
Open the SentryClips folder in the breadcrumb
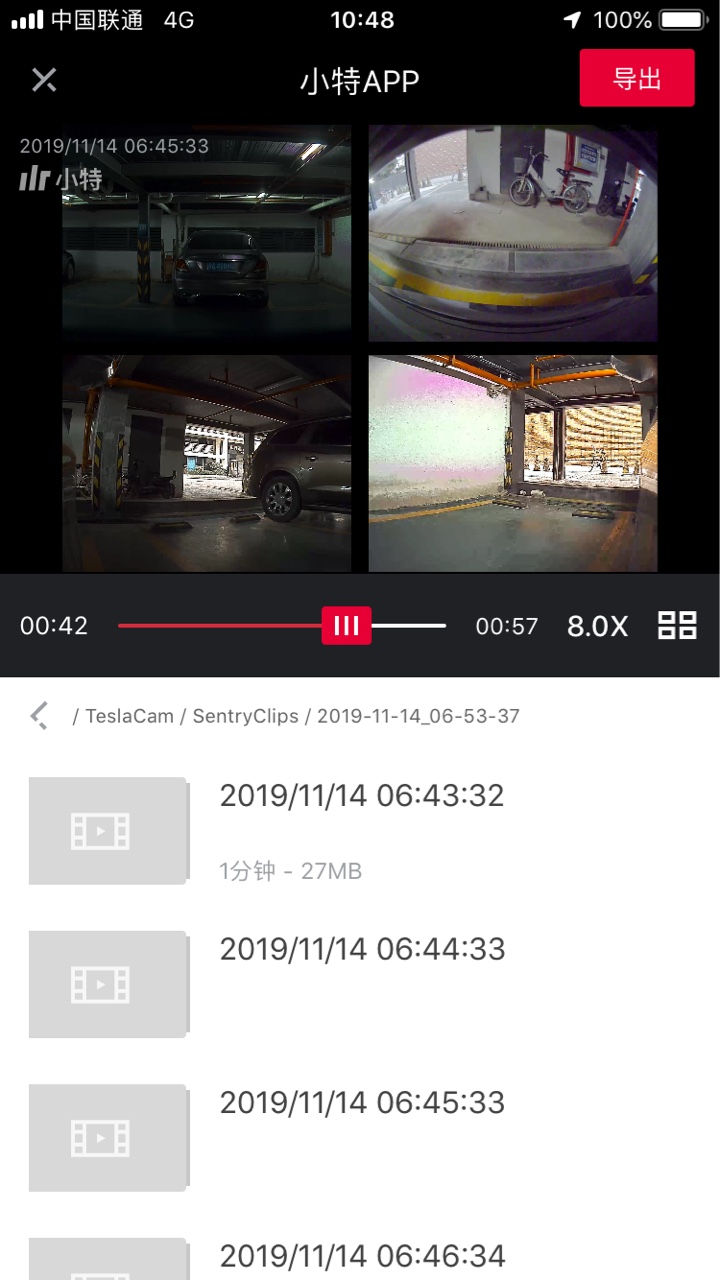[x=244, y=716]
